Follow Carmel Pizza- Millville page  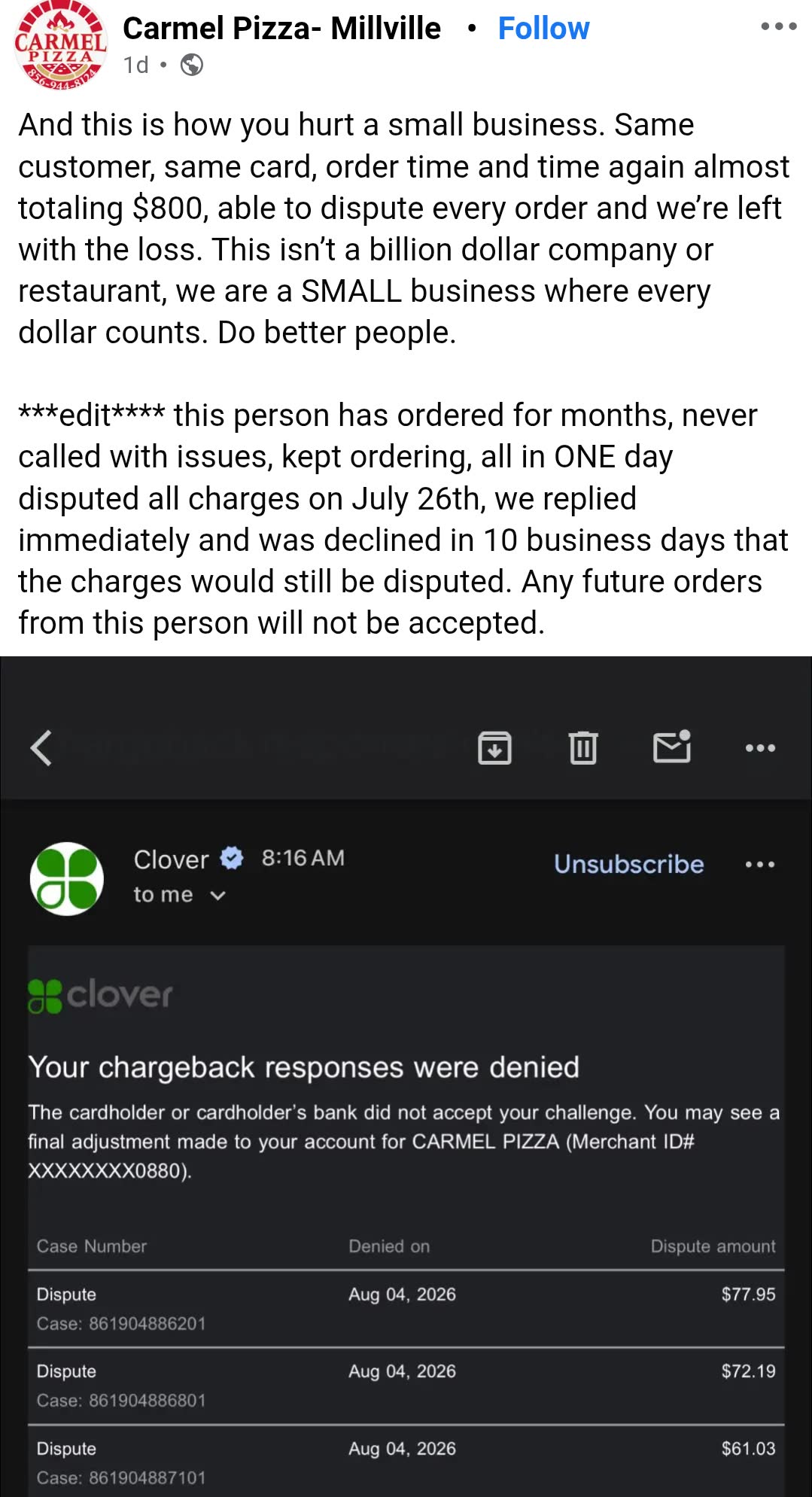point(543,29)
